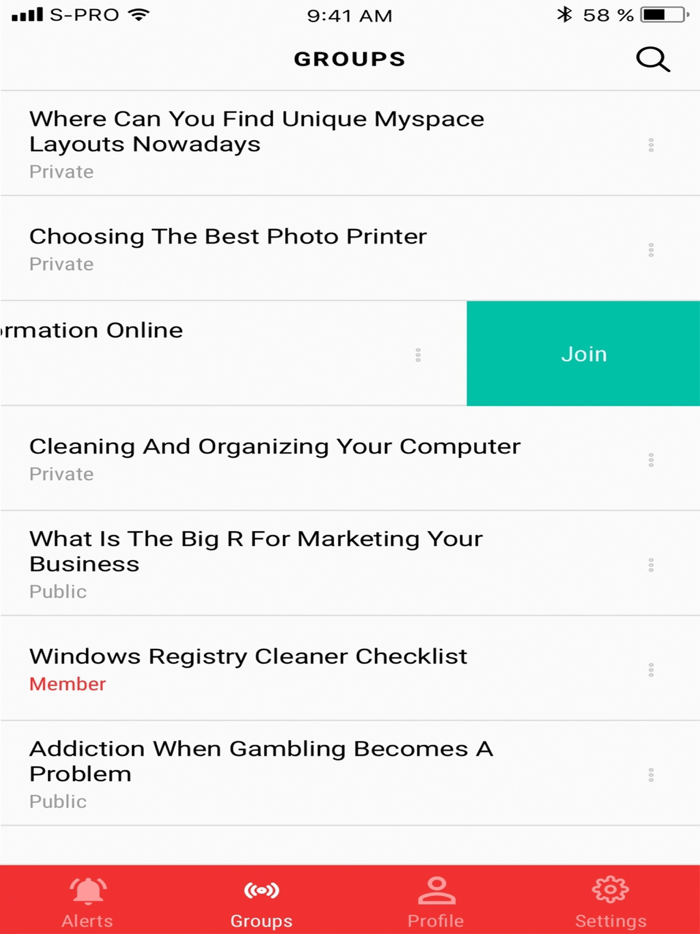Go to the Profile tab
700x934 pixels.
pos(436,902)
